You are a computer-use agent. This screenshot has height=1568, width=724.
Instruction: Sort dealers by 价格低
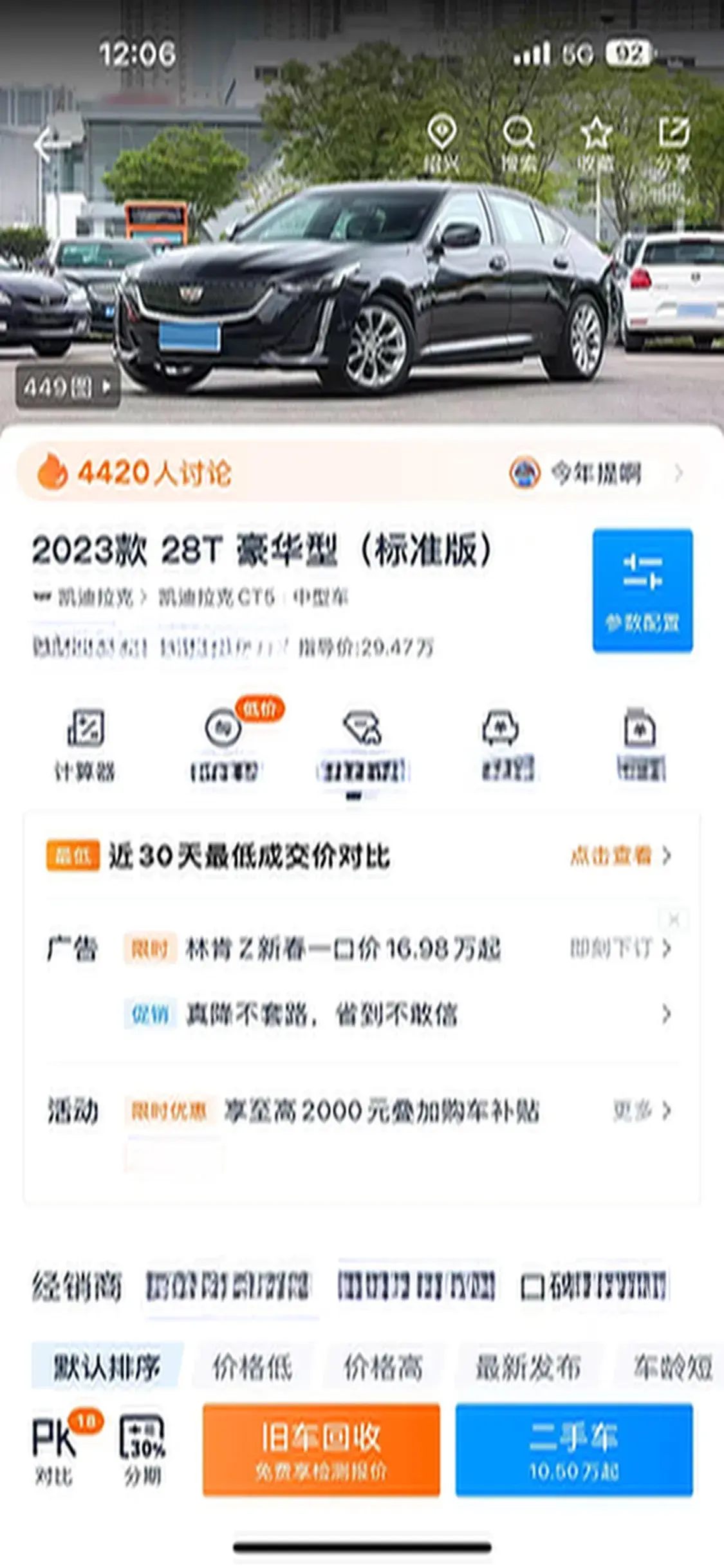pyautogui.click(x=252, y=1365)
